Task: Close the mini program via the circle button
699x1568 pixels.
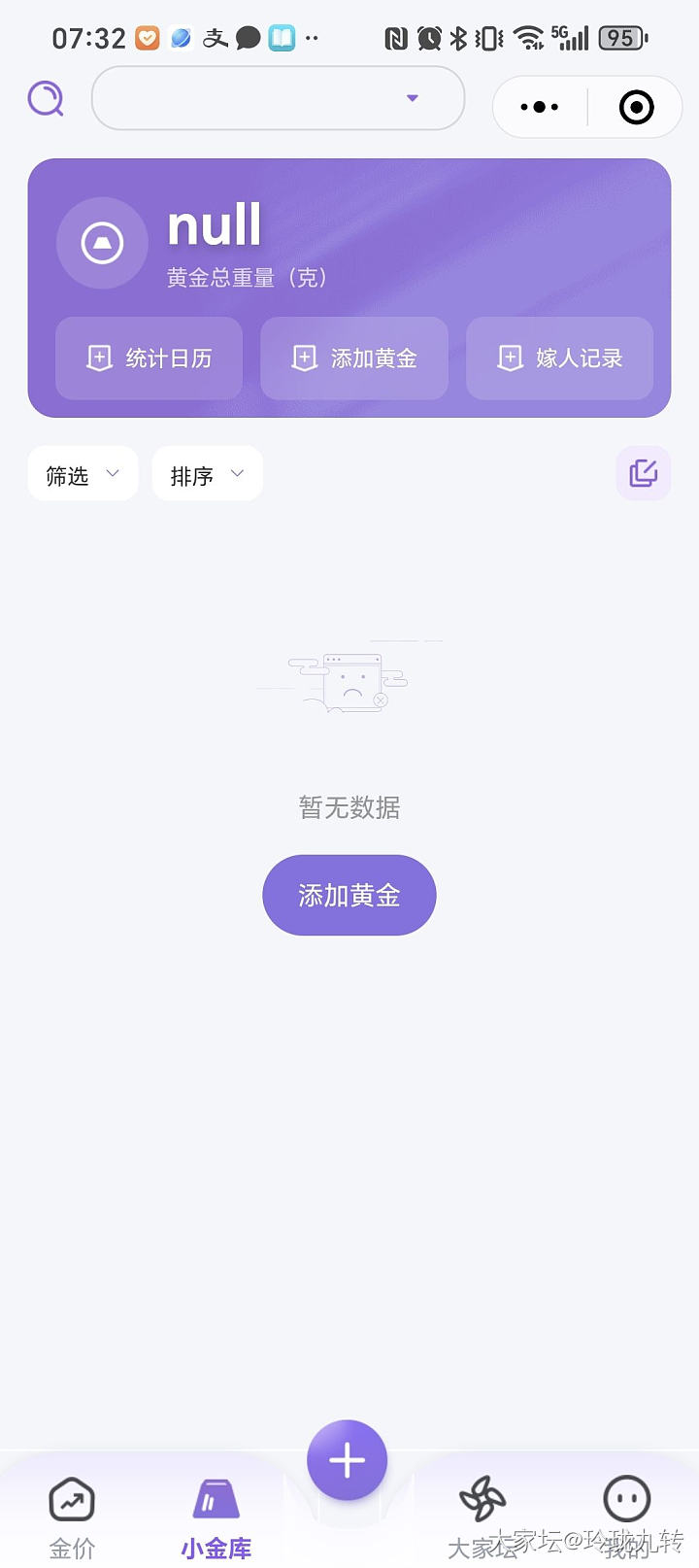Action: tap(636, 107)
